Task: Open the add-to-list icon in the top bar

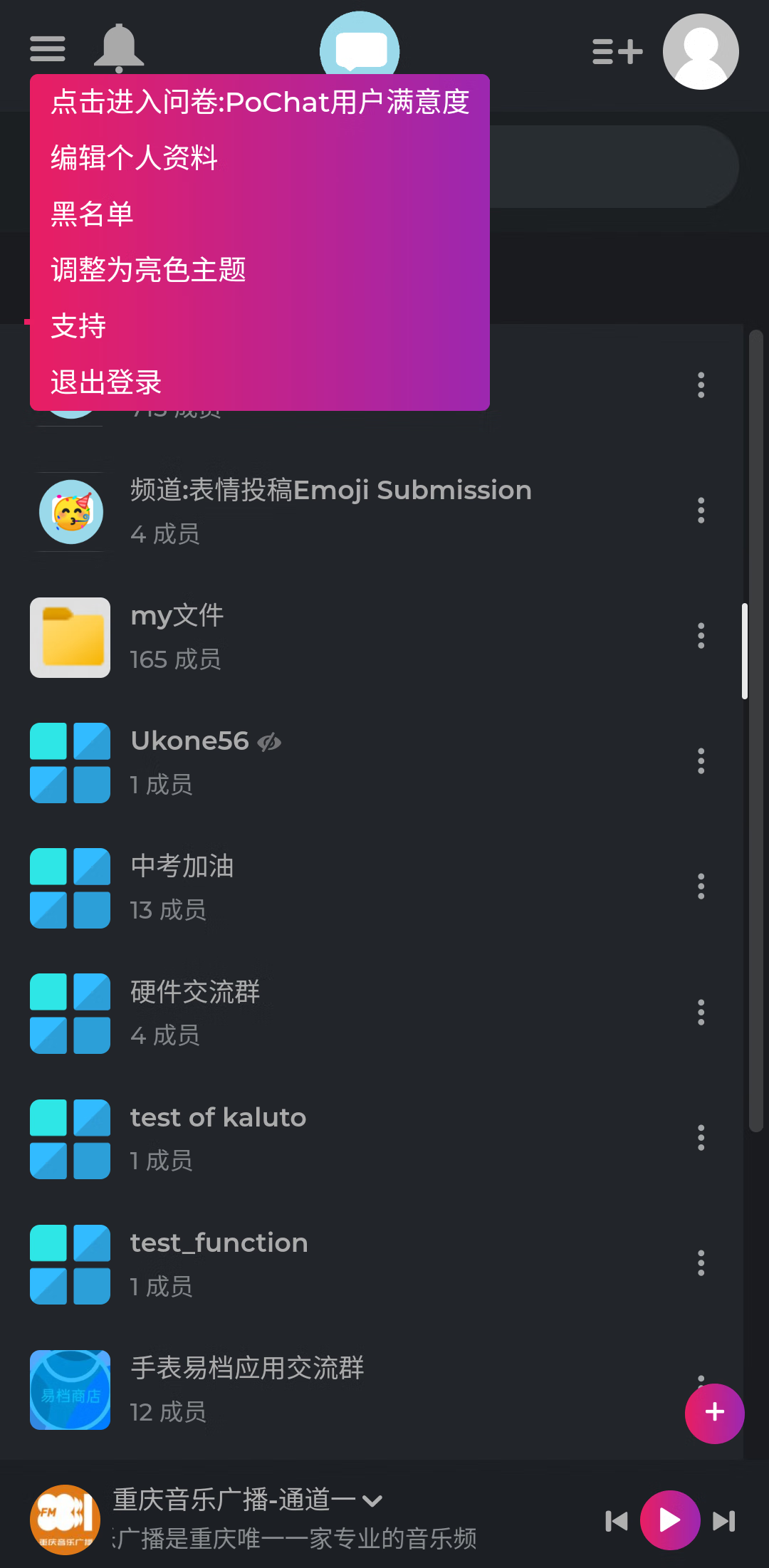Action: click(x=617, y=51)
